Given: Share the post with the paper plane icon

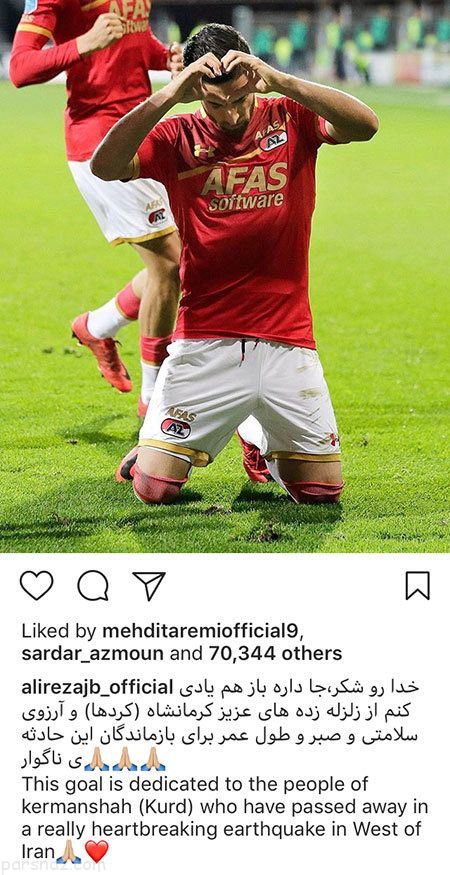Looking at the screenshot, I should (149, 585).
